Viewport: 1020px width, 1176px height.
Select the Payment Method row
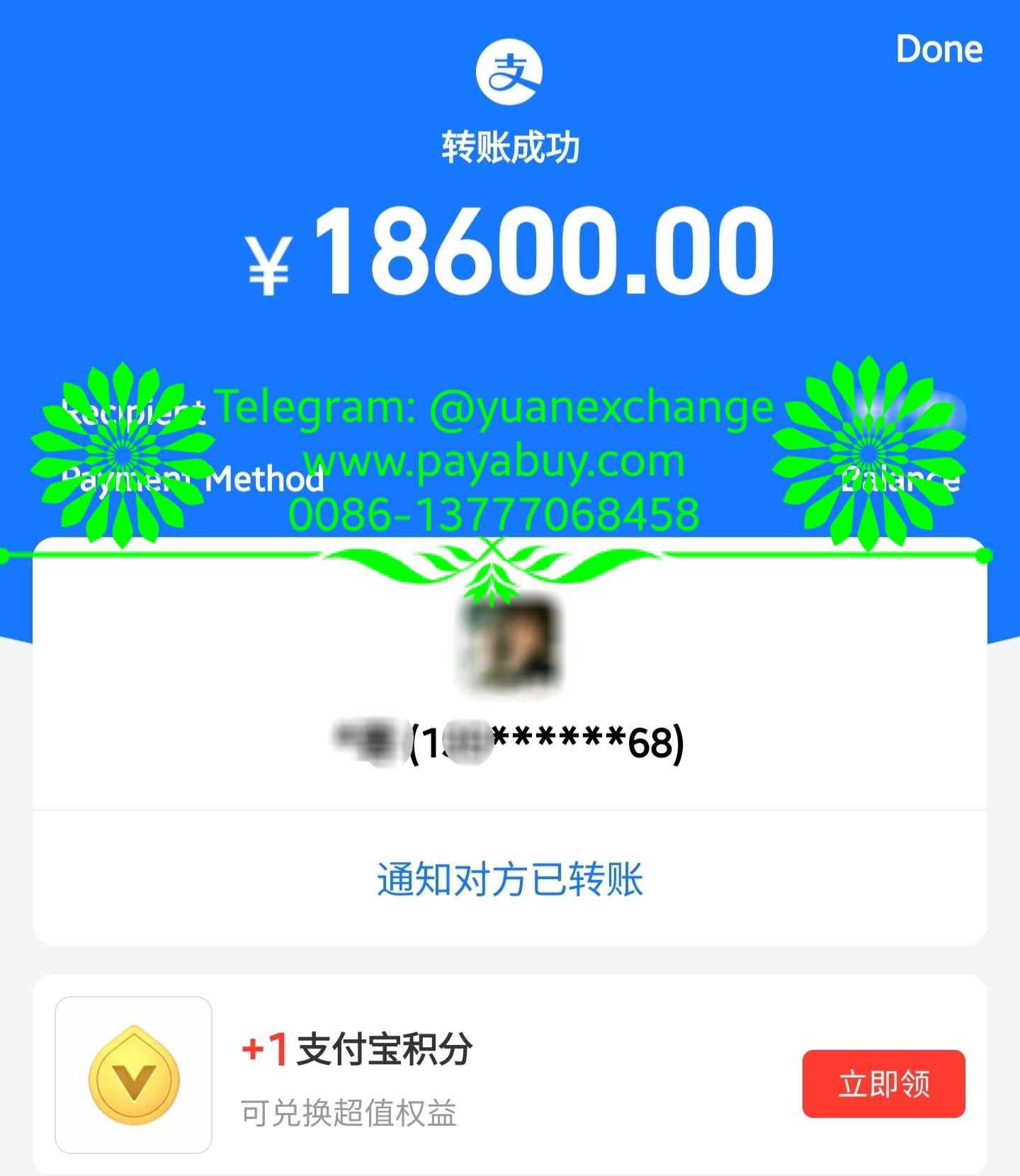pyautogui.click(x=191, y=480)
